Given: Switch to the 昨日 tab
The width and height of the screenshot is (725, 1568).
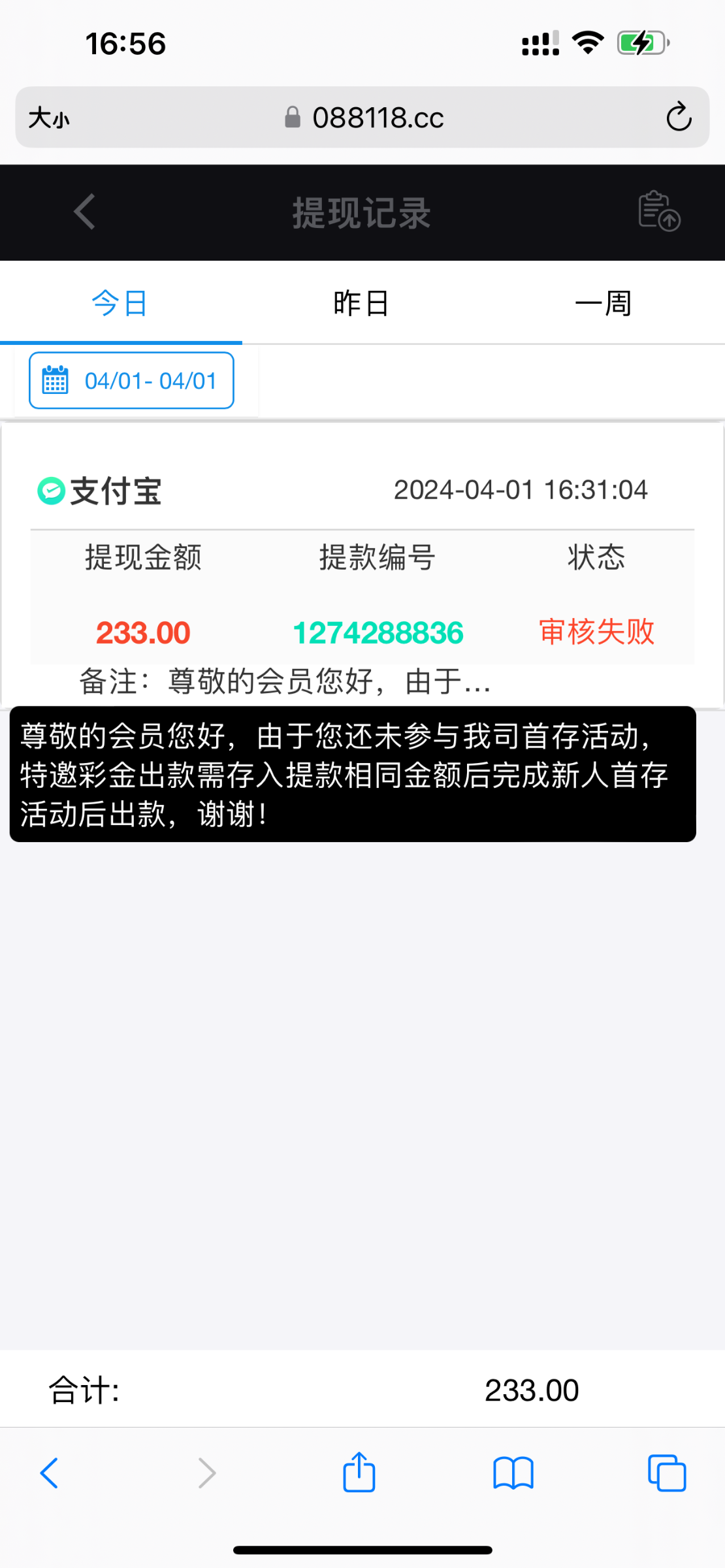Looking at the screenshot, I should [361, 303].
